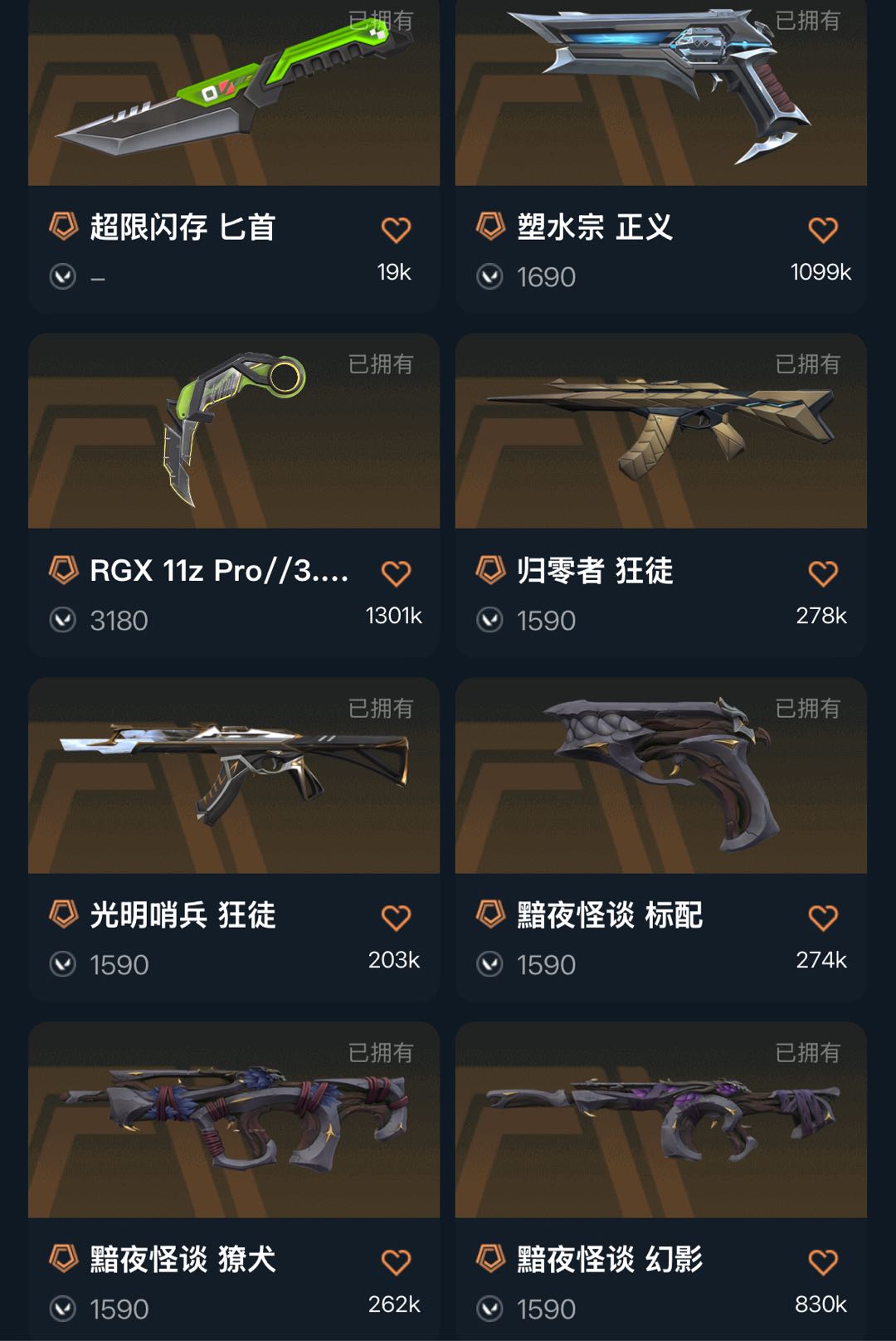This screenshot has height=1341, width=896.
Task: Open the 光明哨兵 狂徒 skin card
Action: coord(234,840)
